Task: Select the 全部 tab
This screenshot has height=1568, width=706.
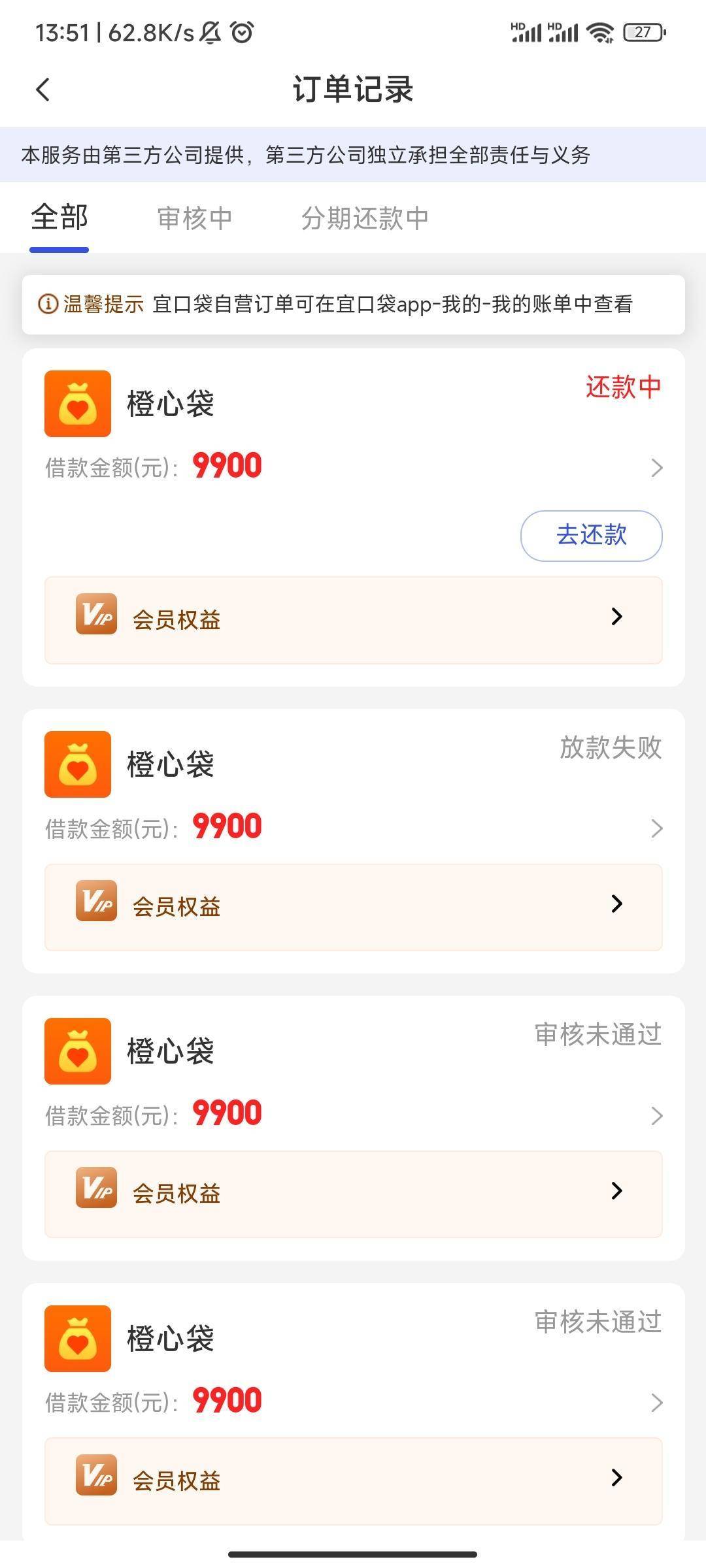Action: click(59, 218)
